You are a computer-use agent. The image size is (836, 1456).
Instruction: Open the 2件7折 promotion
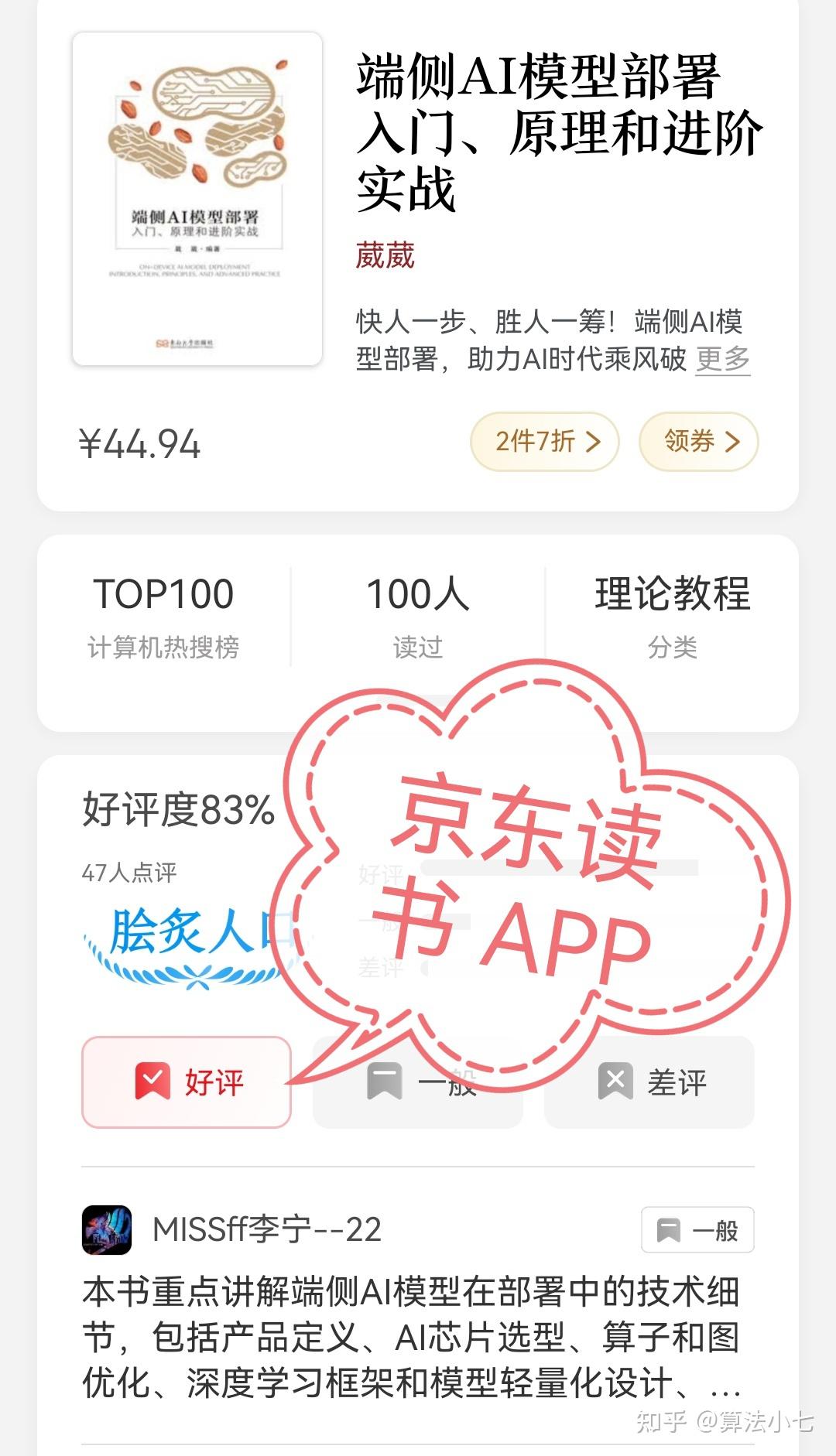[x=545, y=442]
